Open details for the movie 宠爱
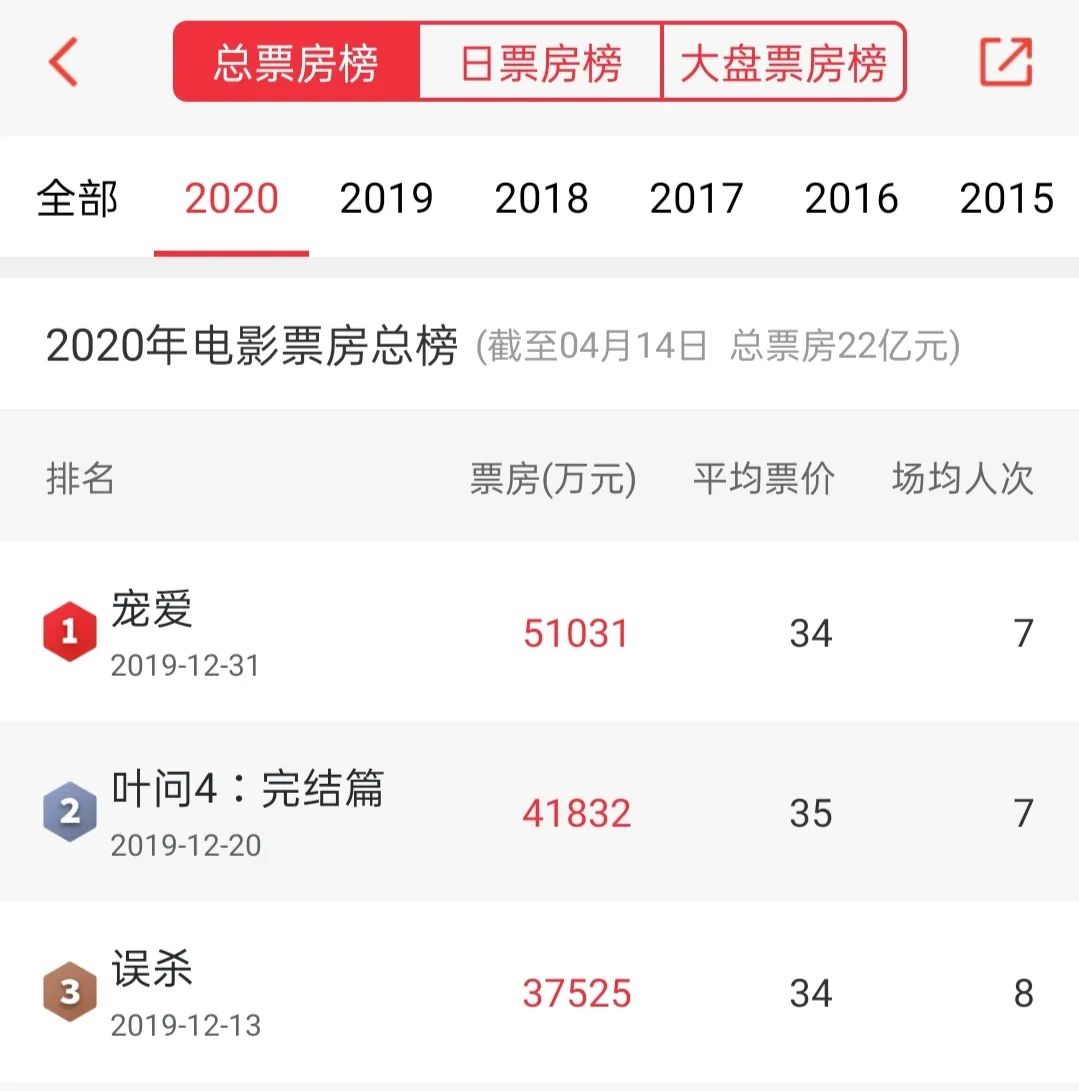Screen dimensions: 1079x1091 [x=152, y=610]
